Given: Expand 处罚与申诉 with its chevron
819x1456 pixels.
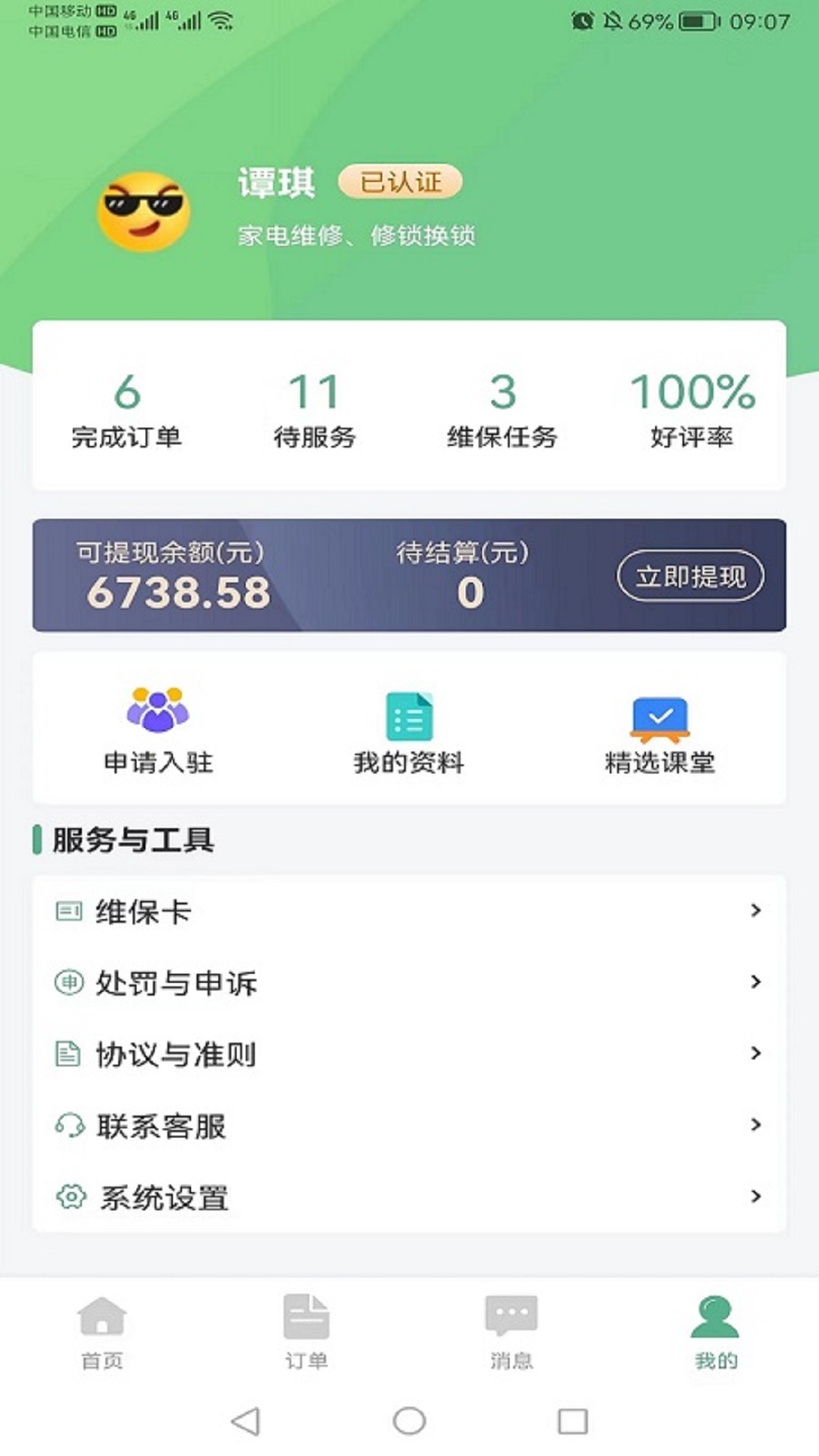Looking at the screenshot, I should coord(755,983).
